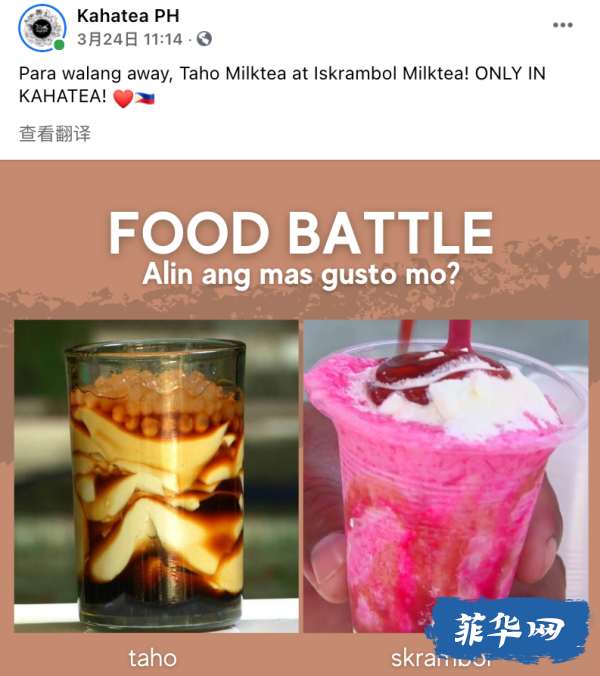Open Kahatea PH profile picture
The height and width of the screenshot is (676, 600).
41,28
